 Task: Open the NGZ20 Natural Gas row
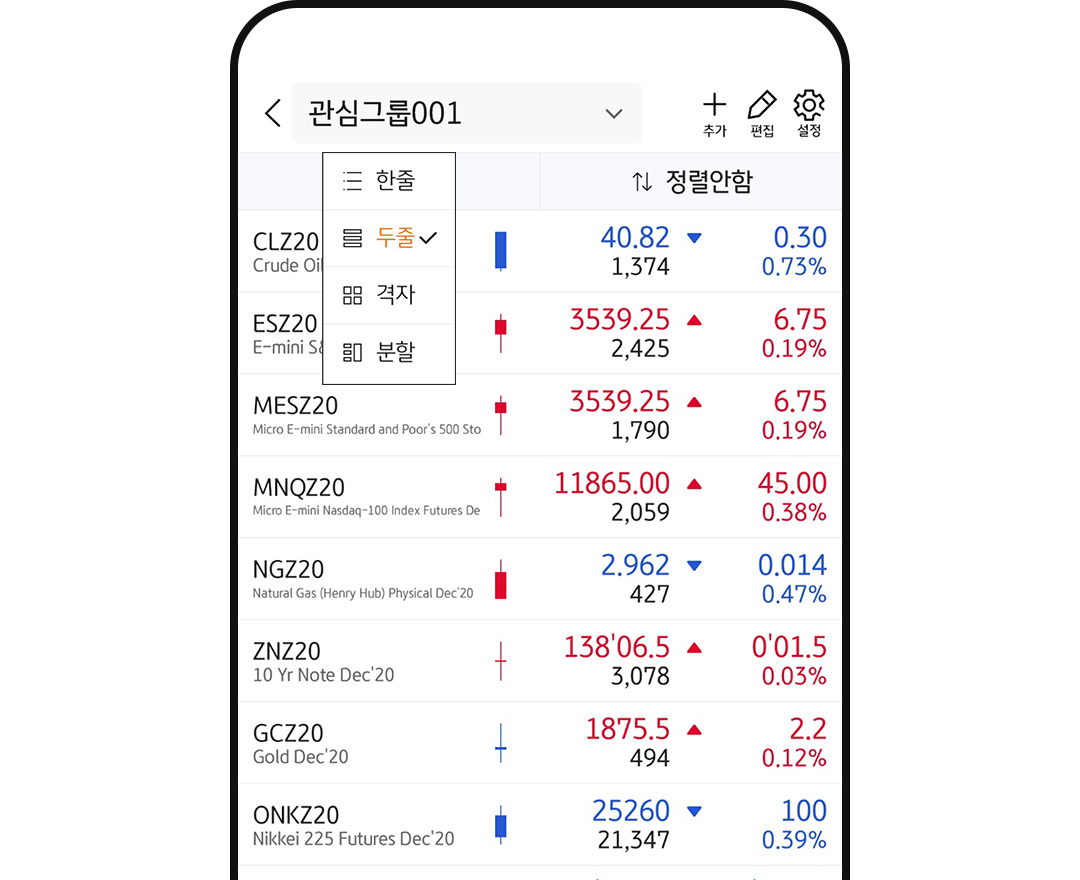540,579
